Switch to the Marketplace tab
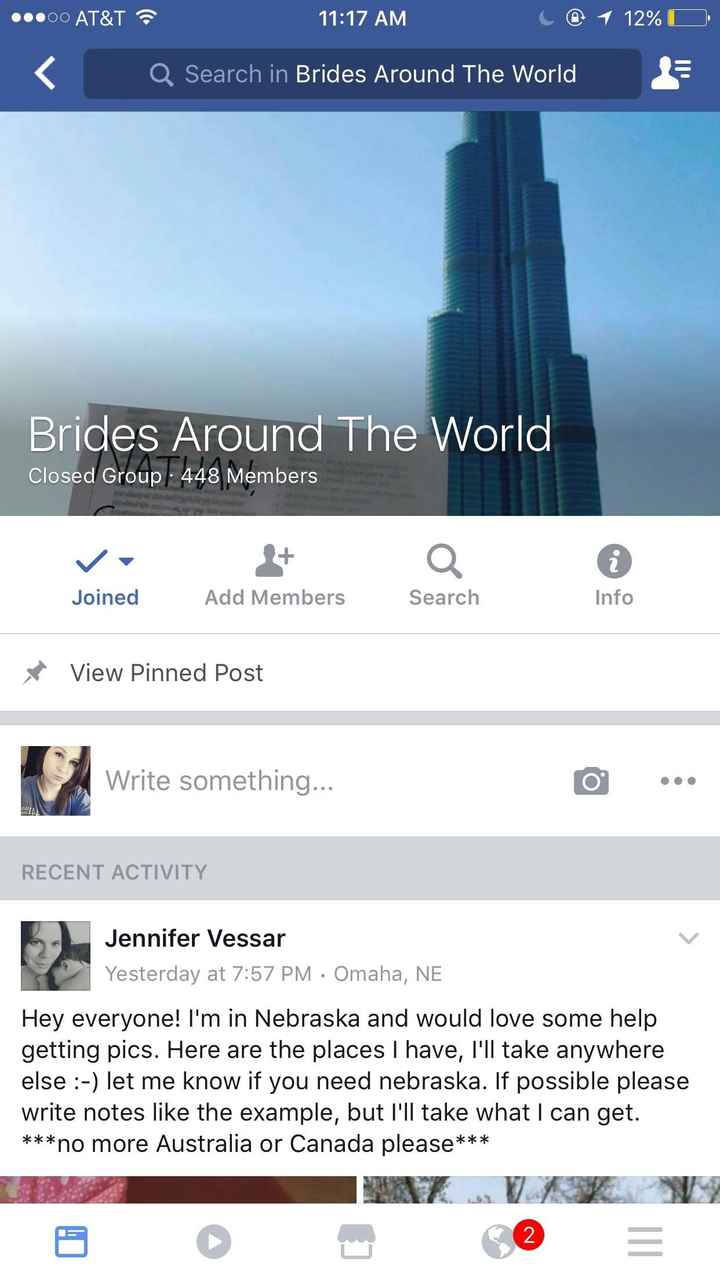The image size is (720, 1280). (356, 1241)
